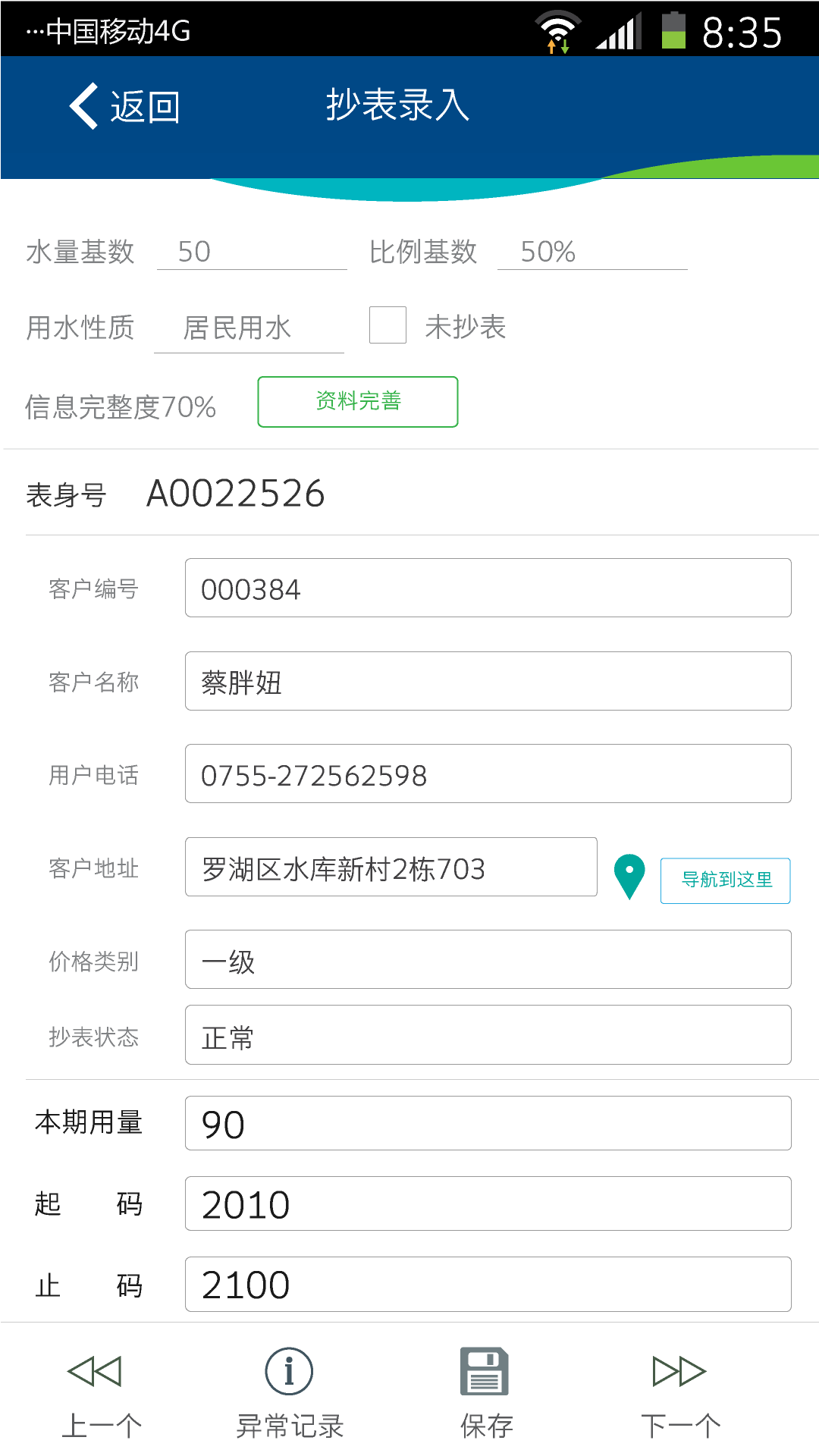This screenshot has width=819, height=1456.
Task: Check the 未抄表 checkbox
Action: coord(388,325)
